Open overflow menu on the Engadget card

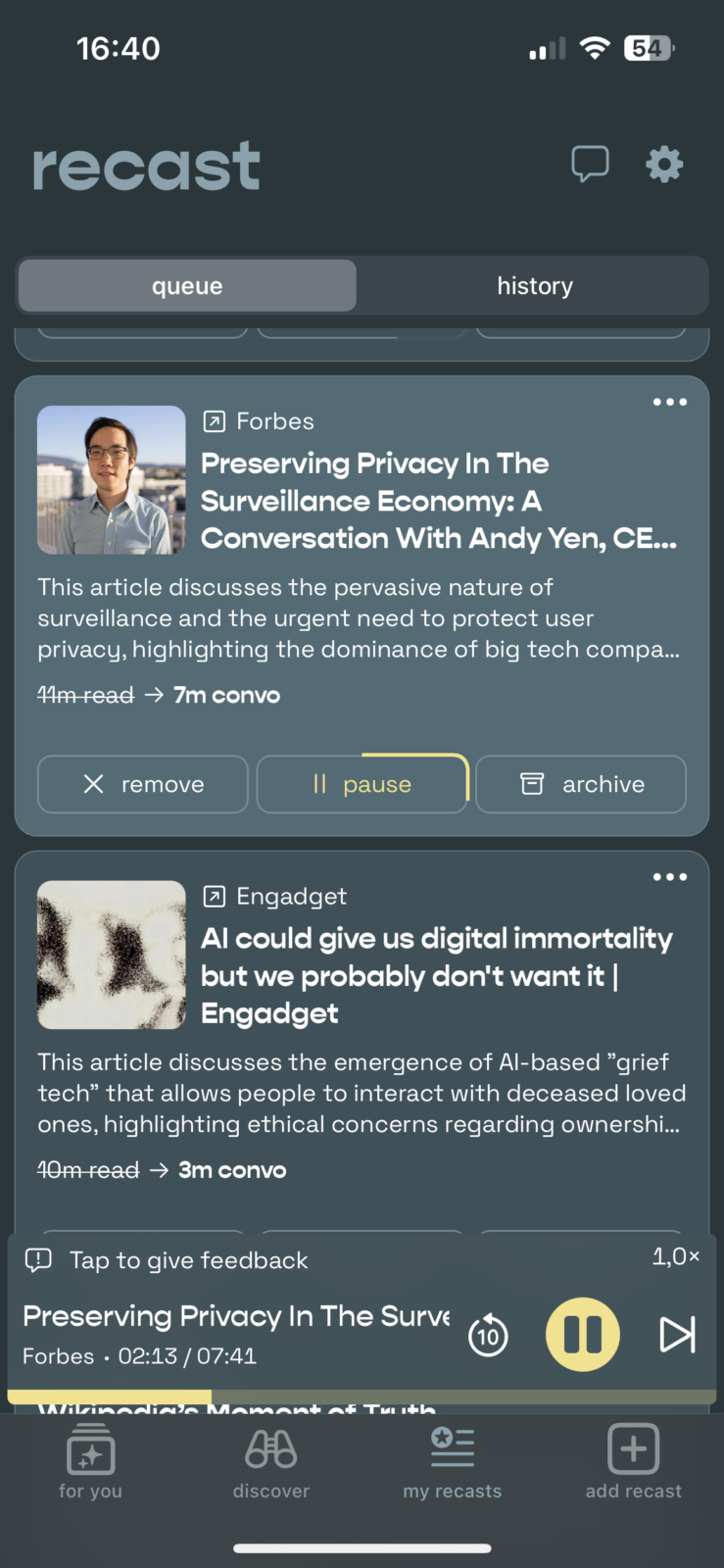coord(669,877)
